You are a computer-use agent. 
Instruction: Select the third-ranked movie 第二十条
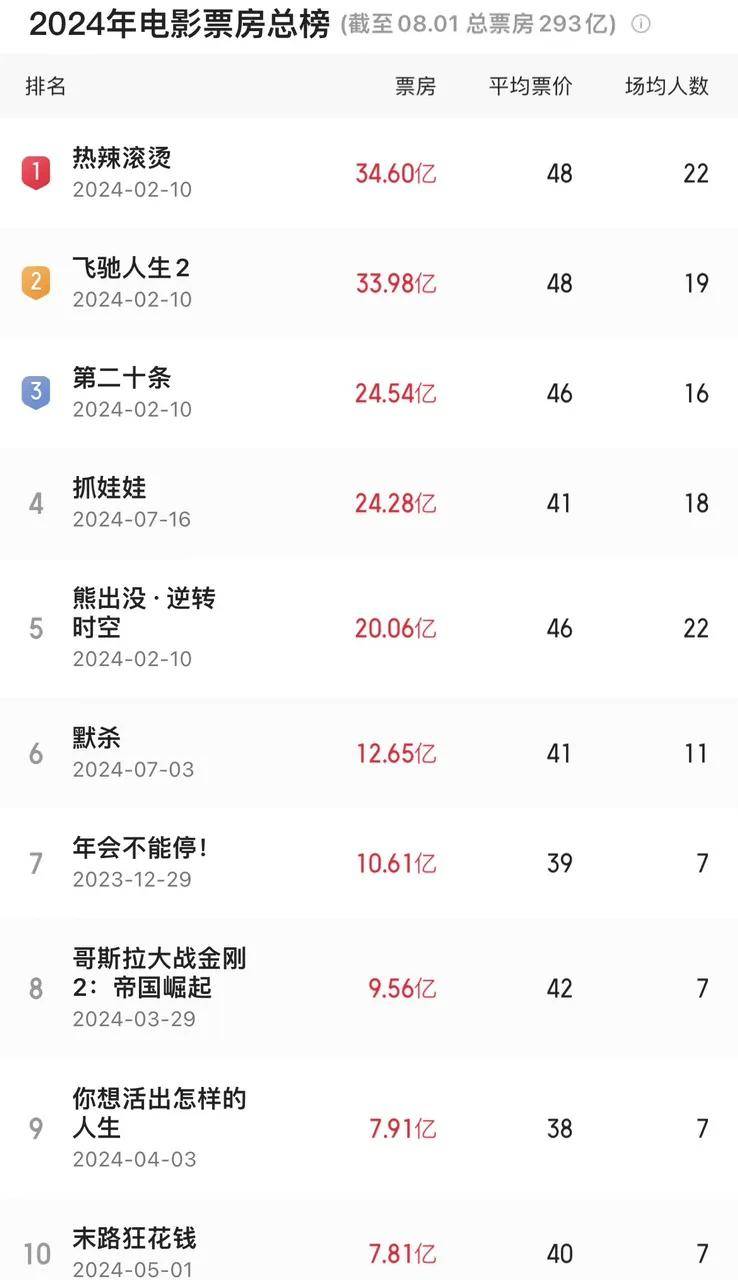pos(369,393)
